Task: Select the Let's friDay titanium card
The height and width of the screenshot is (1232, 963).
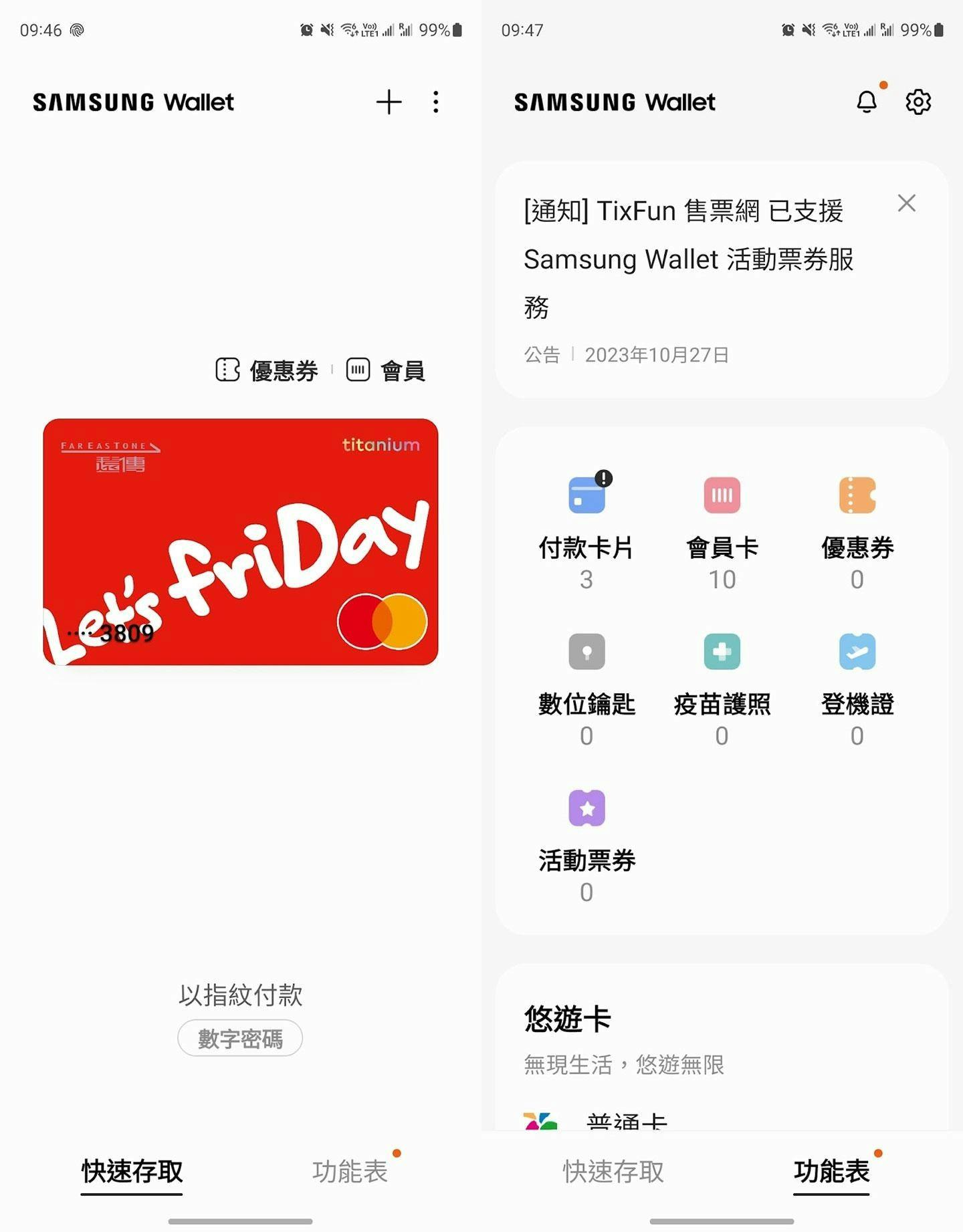Action: point(241,541)
